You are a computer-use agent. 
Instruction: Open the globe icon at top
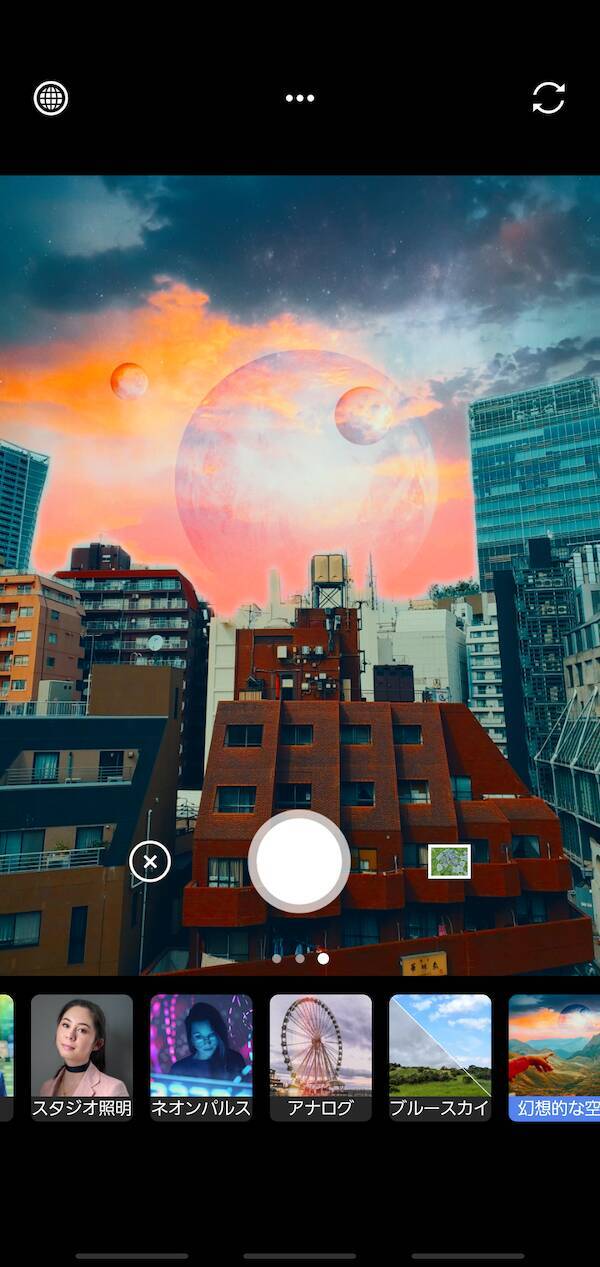51,98
